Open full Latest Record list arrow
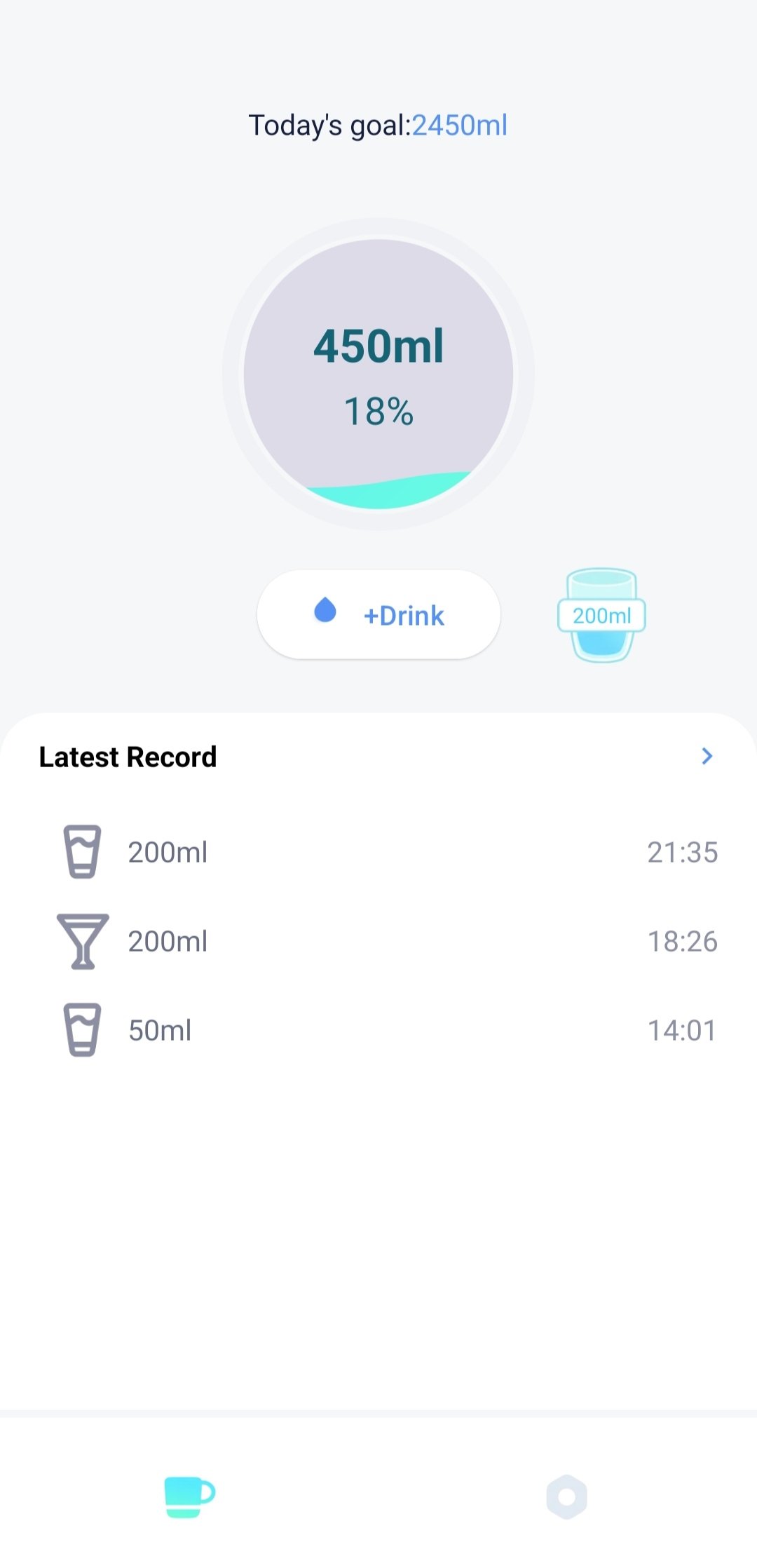The height and width of the screenshot is (1568, 757). click(x=707, y=756)
